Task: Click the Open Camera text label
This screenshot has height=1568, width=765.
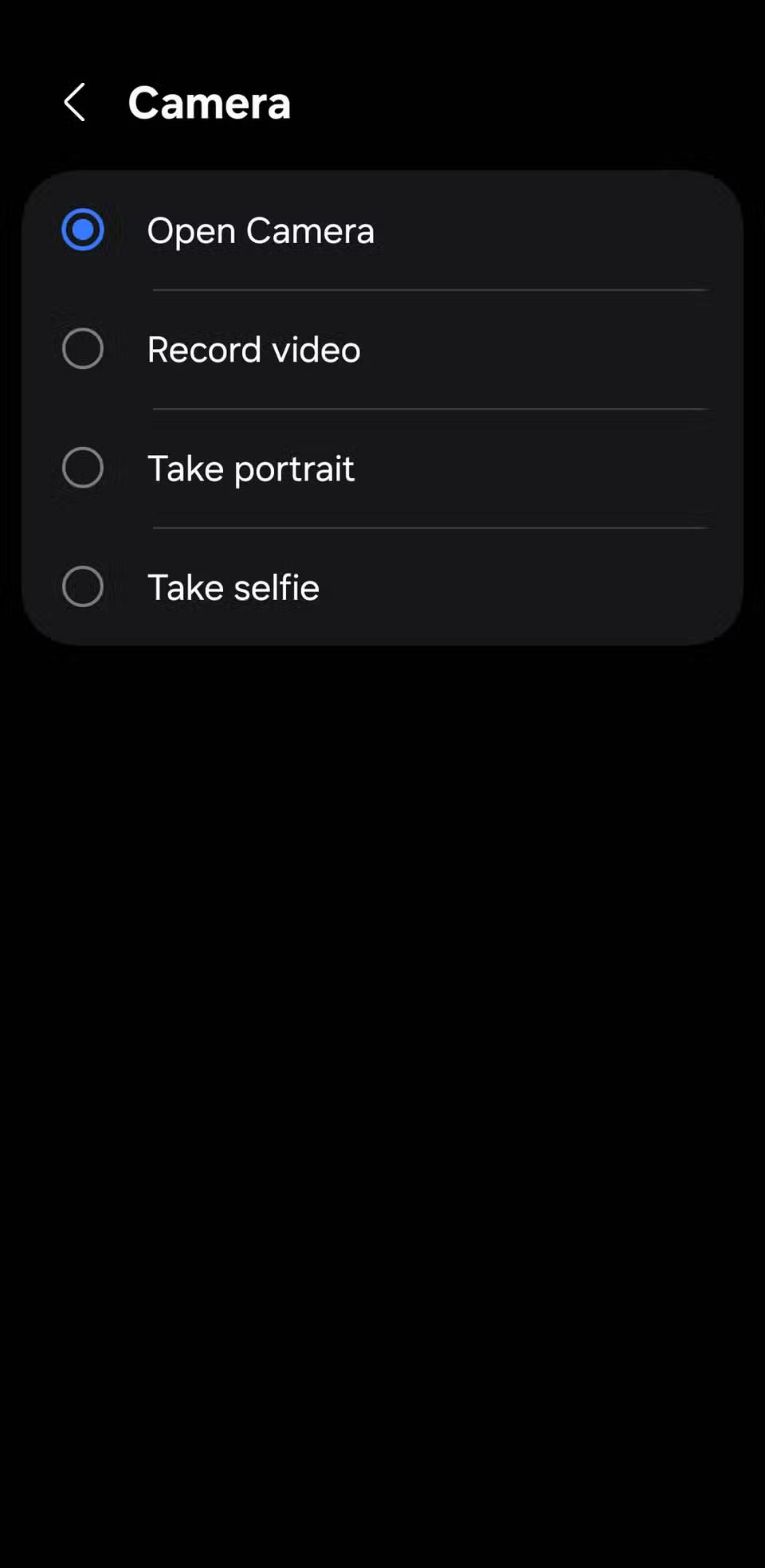Action: click(x=260, y=231)
